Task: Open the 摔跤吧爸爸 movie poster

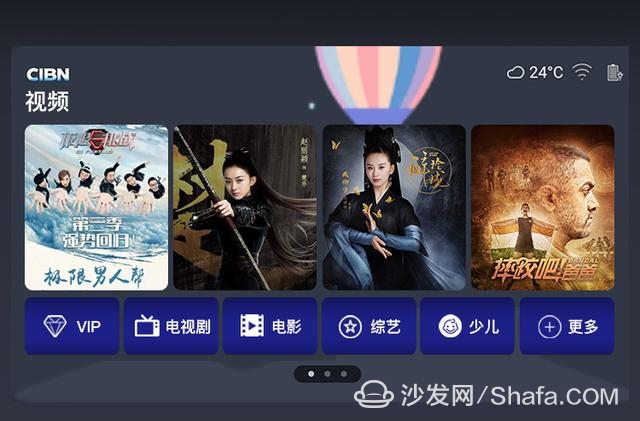Action: (x=542, y=207)
